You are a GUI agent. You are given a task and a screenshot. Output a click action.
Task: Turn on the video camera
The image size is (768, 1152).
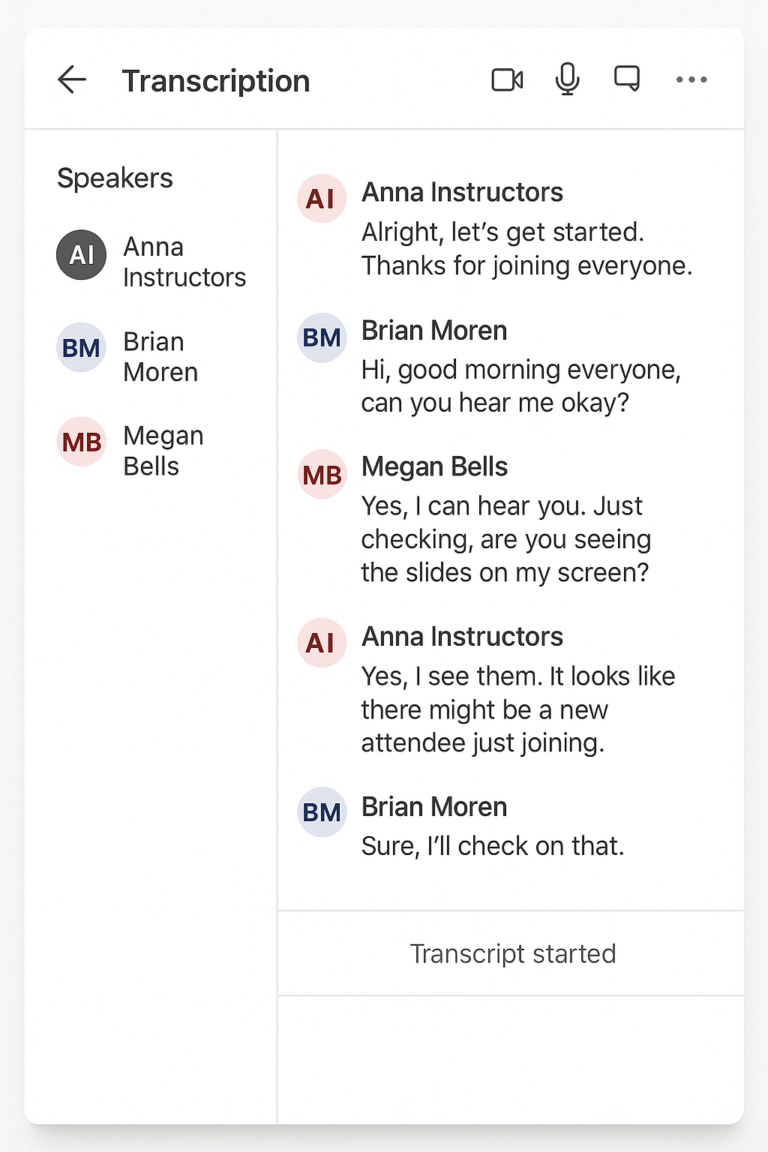click(506, 79)
